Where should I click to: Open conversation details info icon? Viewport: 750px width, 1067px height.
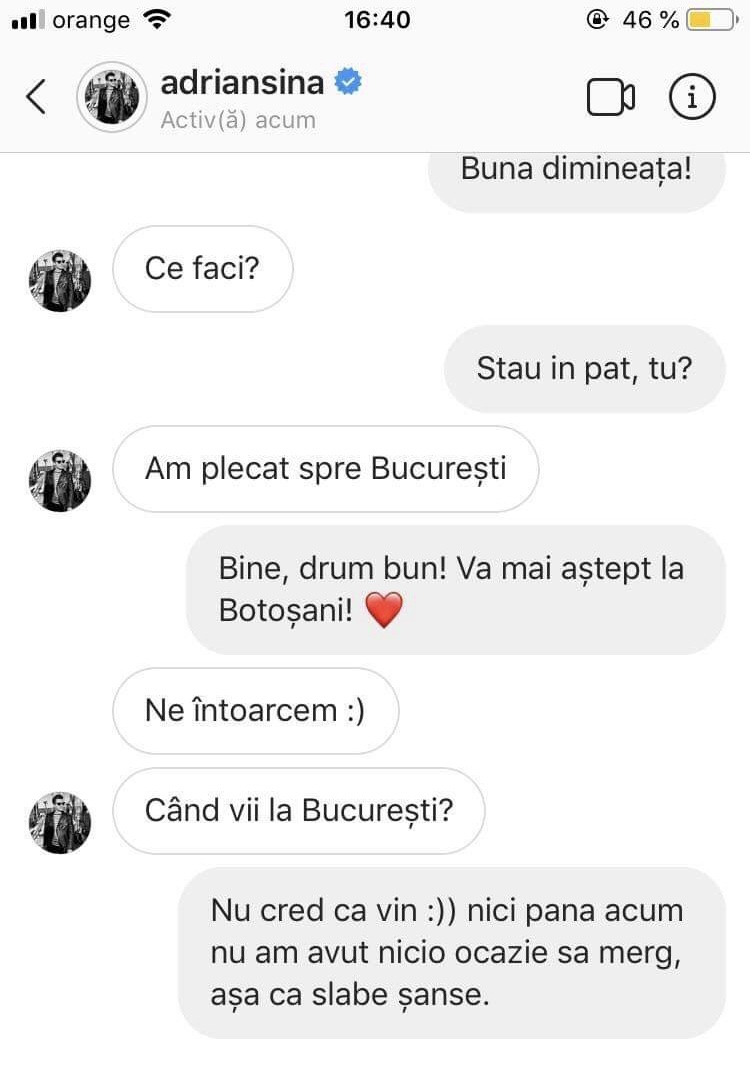(x=692, y=97)
